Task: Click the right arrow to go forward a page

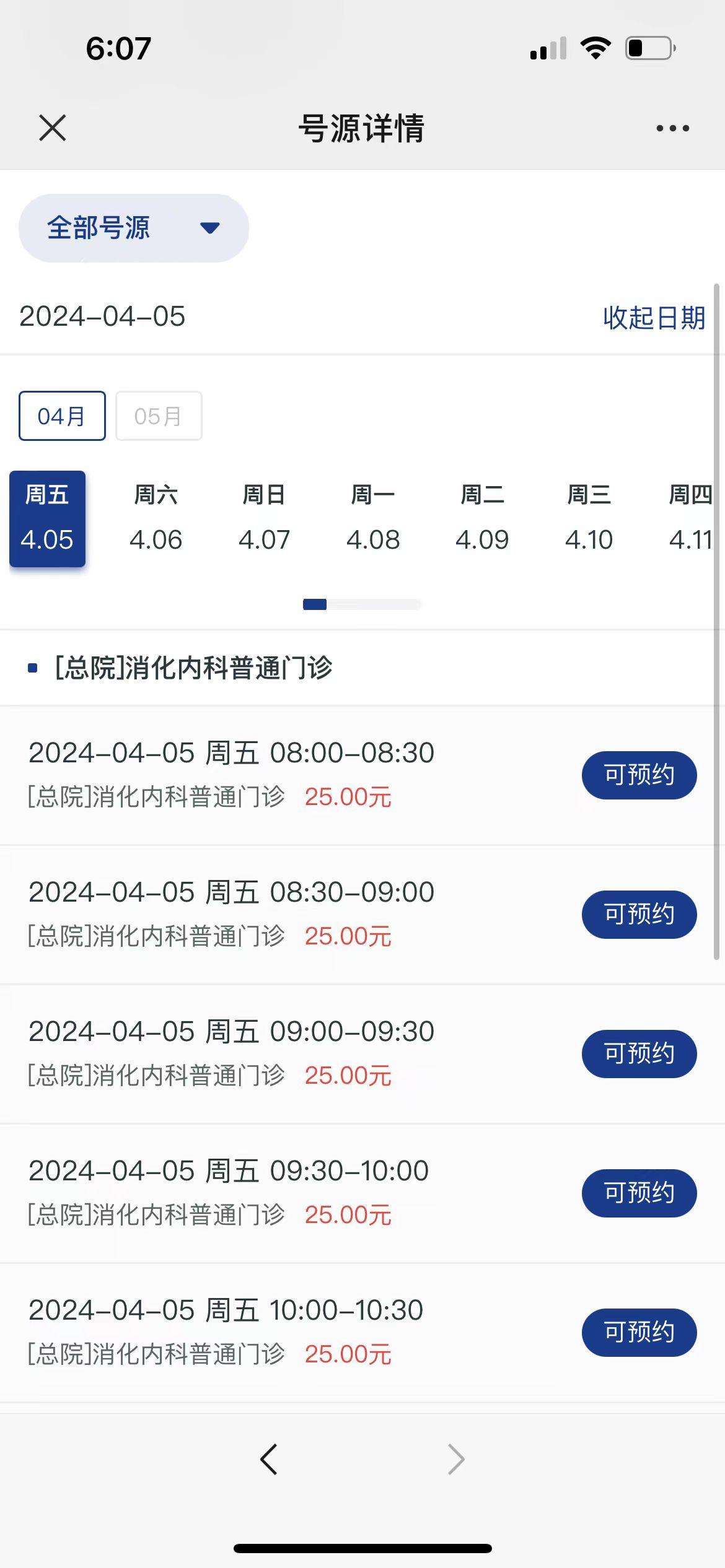Action: click(456, 1458)
